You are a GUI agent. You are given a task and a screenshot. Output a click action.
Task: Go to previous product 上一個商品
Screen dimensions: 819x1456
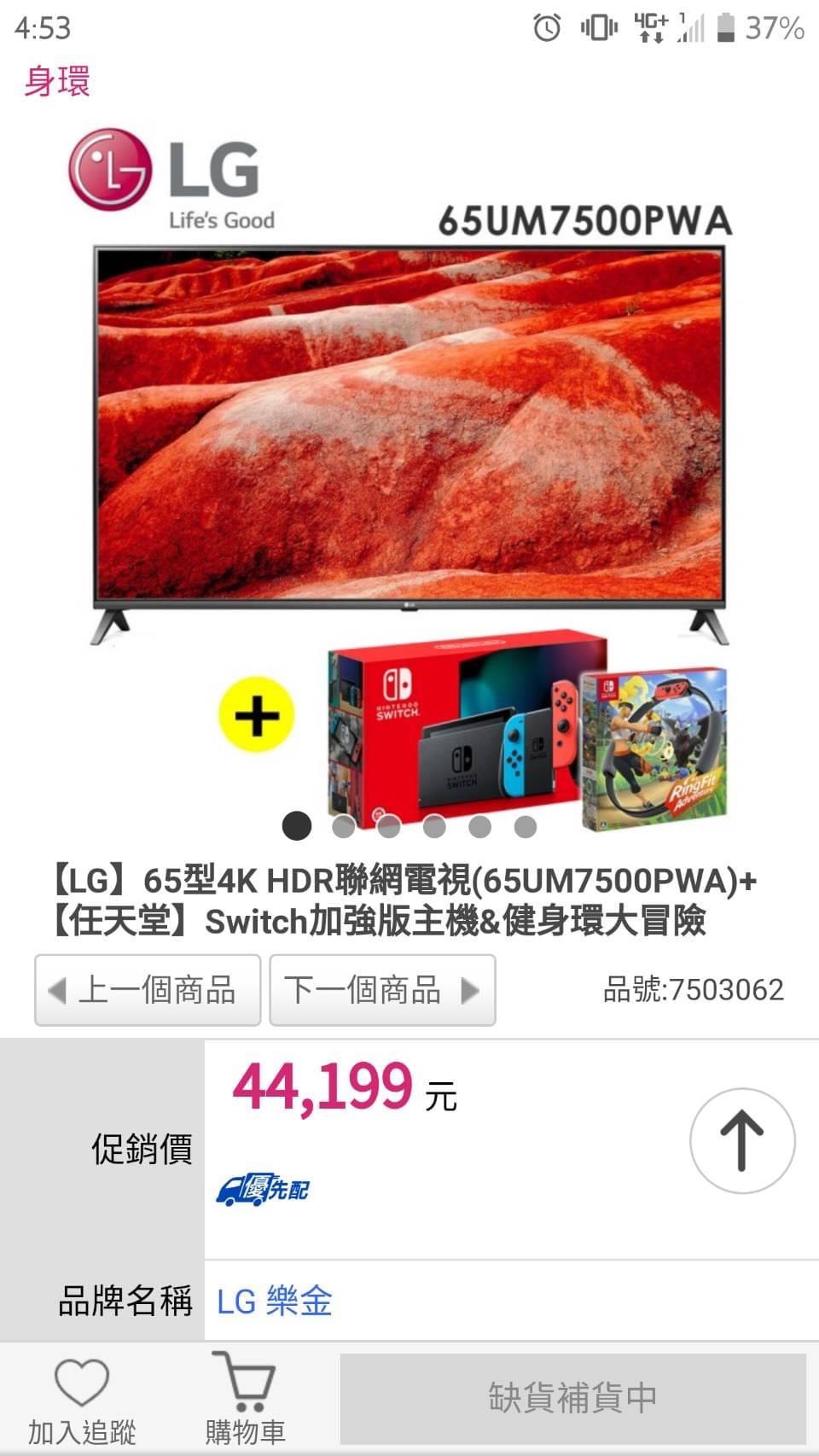[148, 990]
